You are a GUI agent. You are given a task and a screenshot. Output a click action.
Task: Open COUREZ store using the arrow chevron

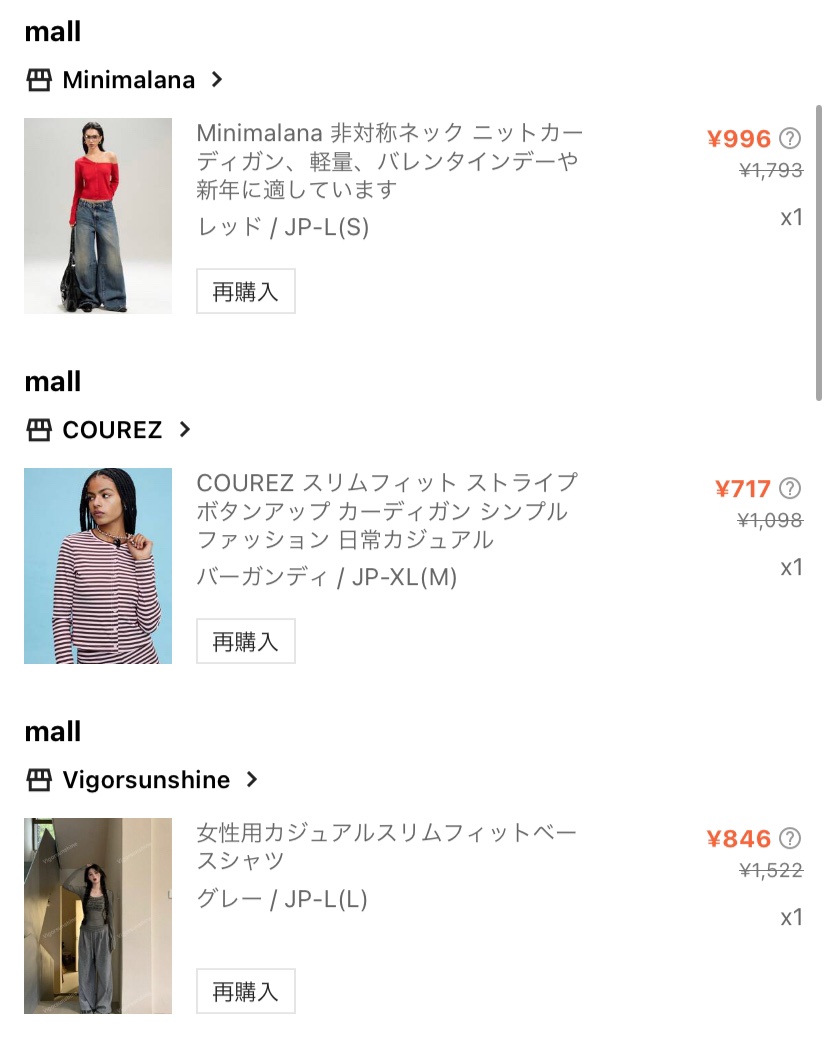pyautogui.click(x=185, y=430)
